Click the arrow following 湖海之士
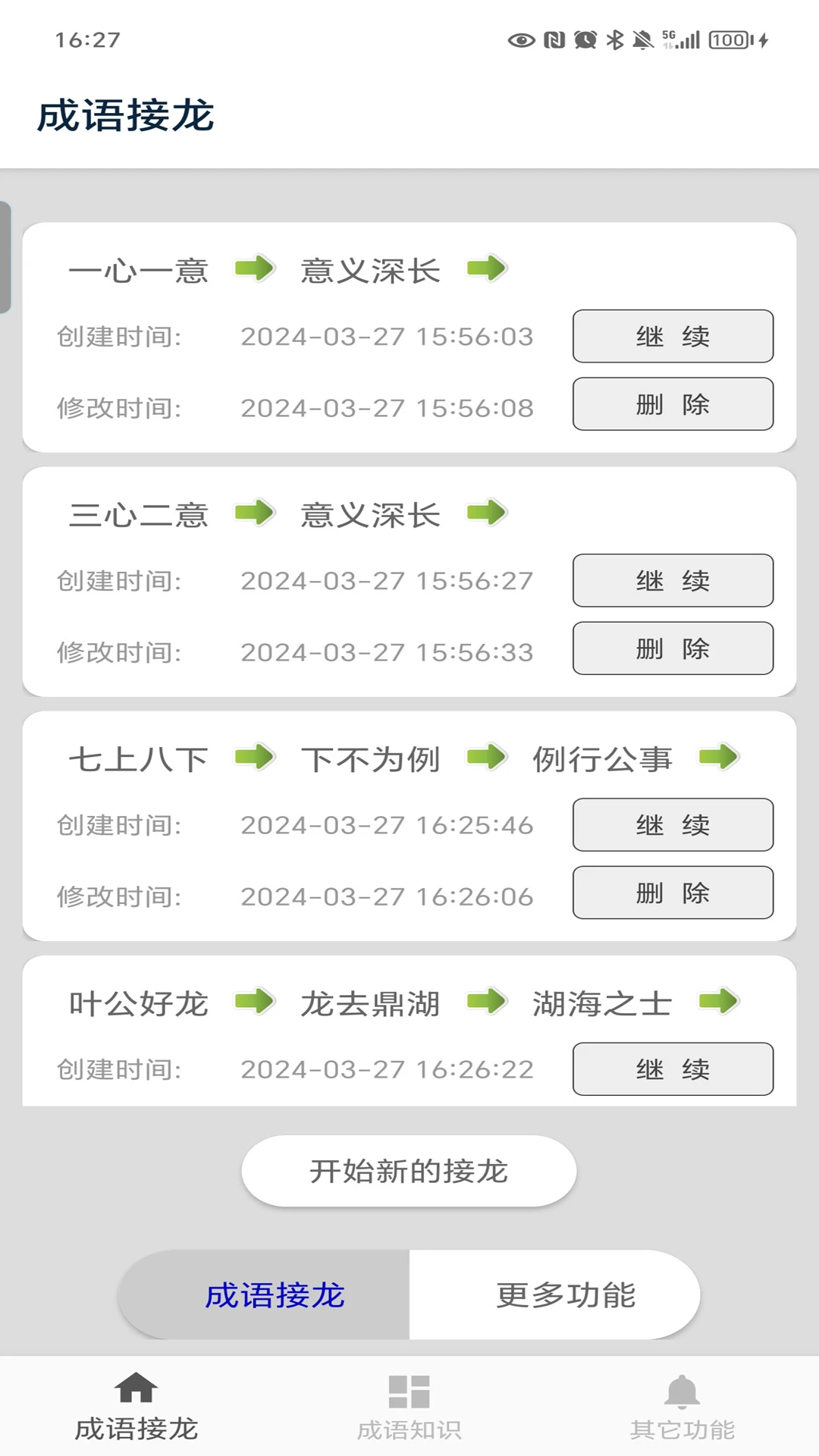The image size is (819, 1456). [x=717, y=1001]
